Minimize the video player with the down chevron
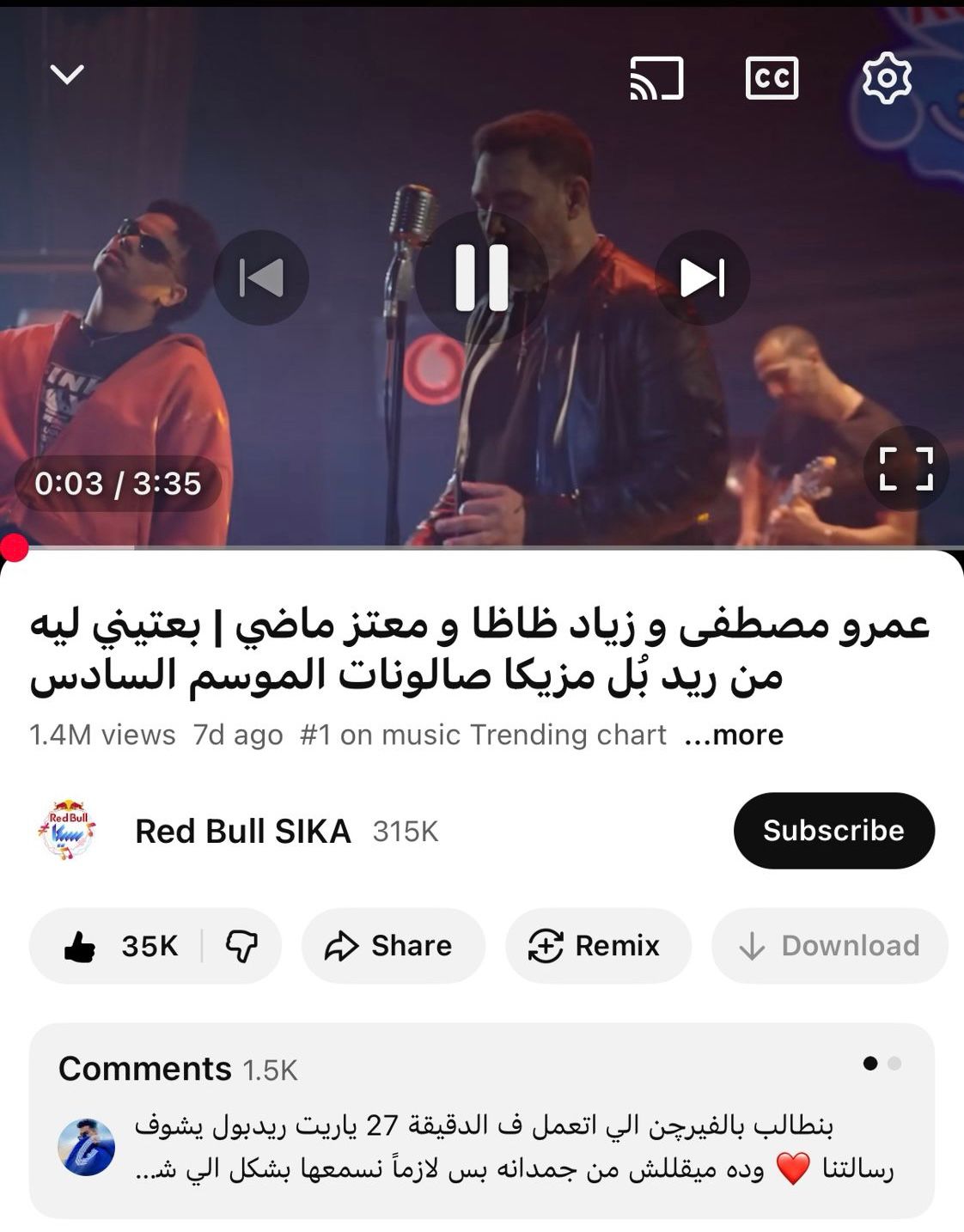Image resolution: width=964 pixels, height=1232 pixels. pyautogui.click(x=67, y=76)
